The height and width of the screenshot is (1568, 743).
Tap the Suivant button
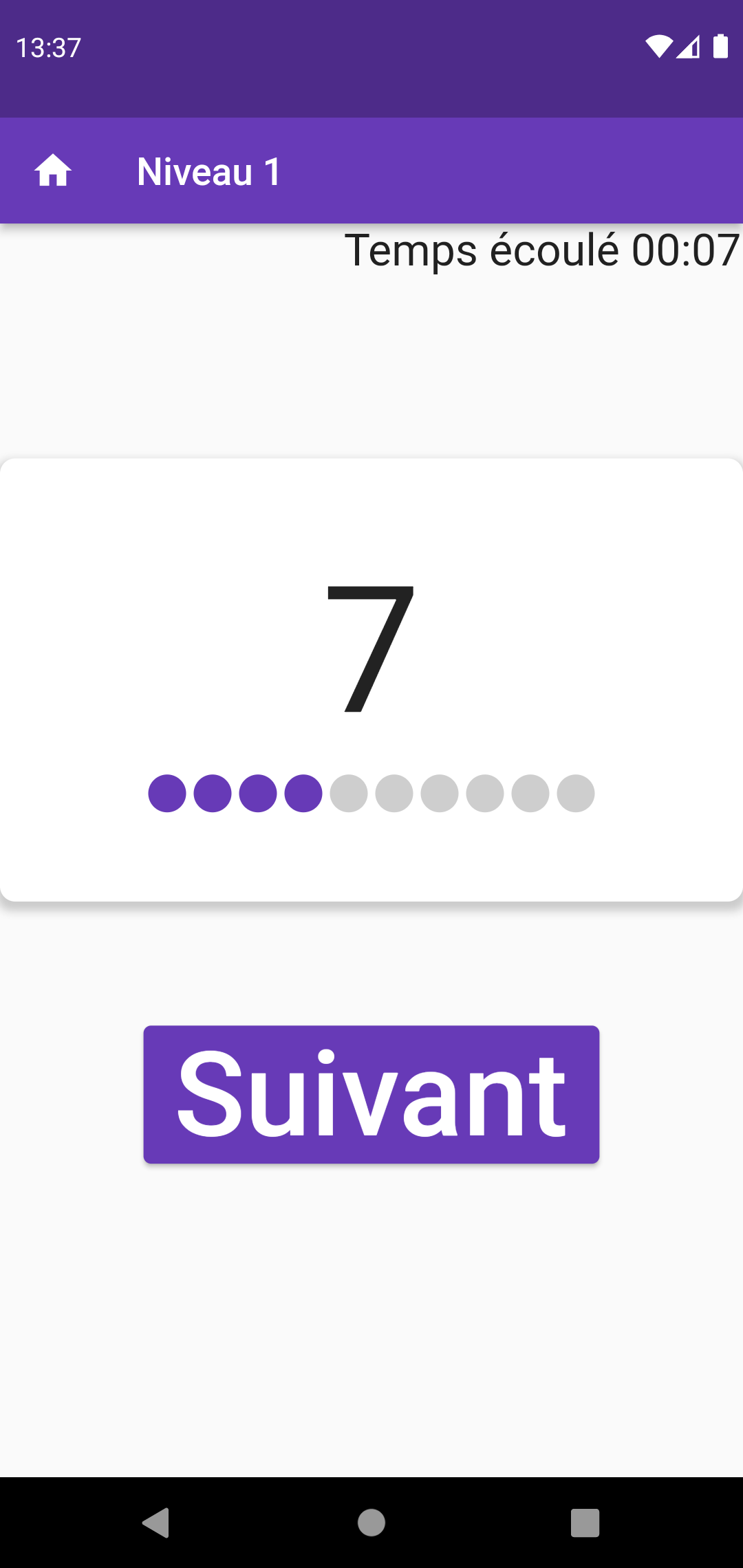[x=371, y=1094]
